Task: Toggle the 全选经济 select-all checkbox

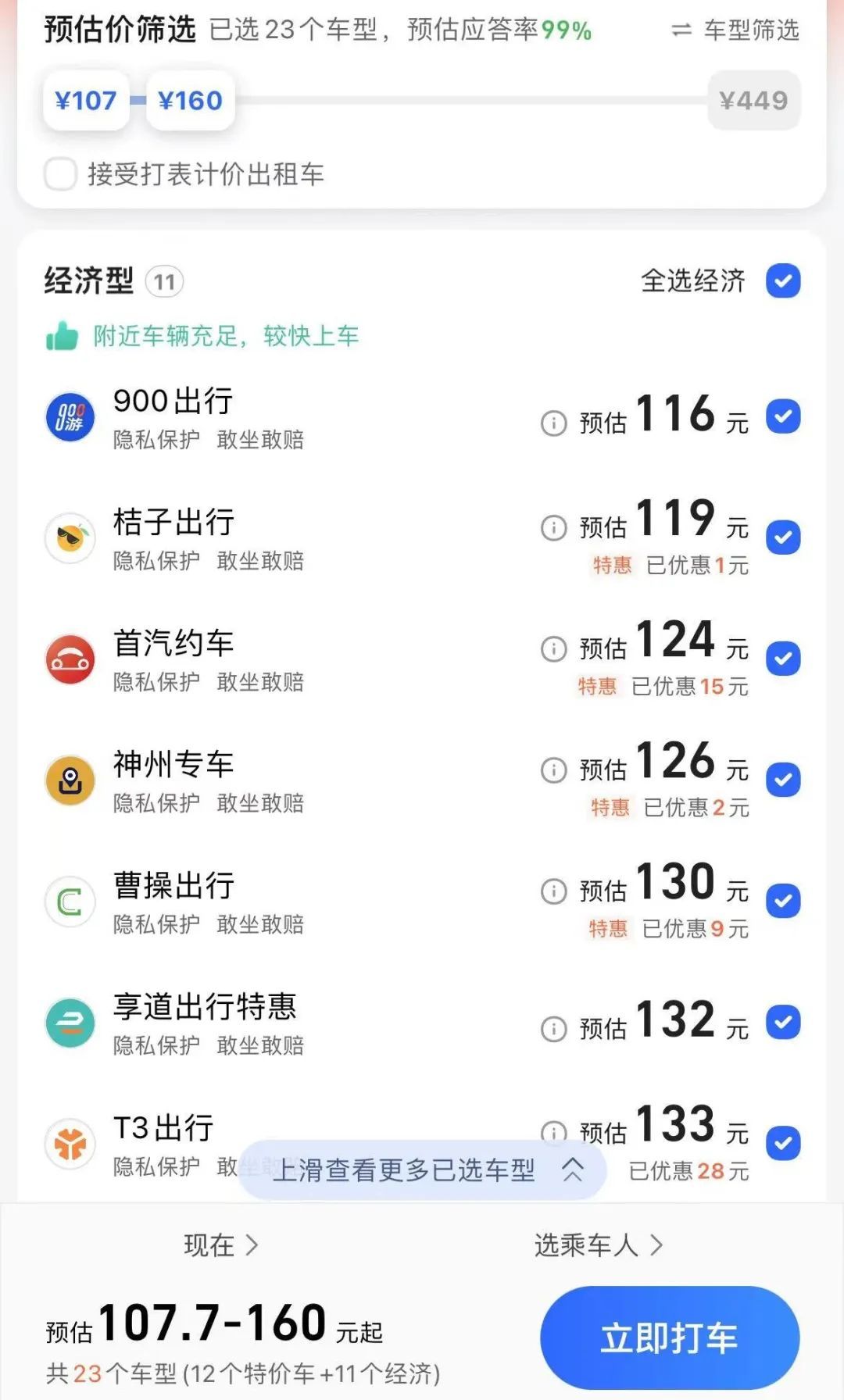Action: (x=783, y=281)
